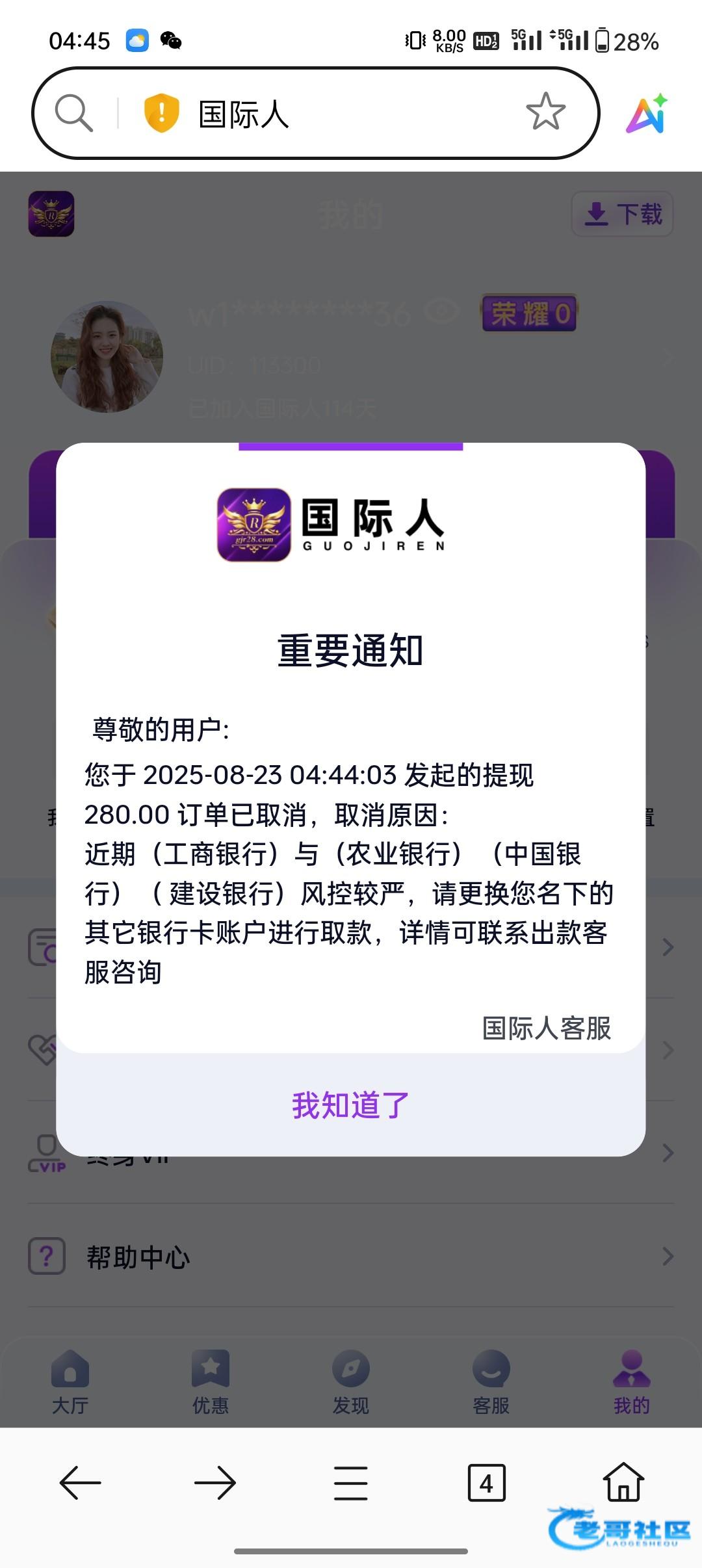Open the browser menu
The height and width of the screenshot is (1568, 702).
(350, 1483)
